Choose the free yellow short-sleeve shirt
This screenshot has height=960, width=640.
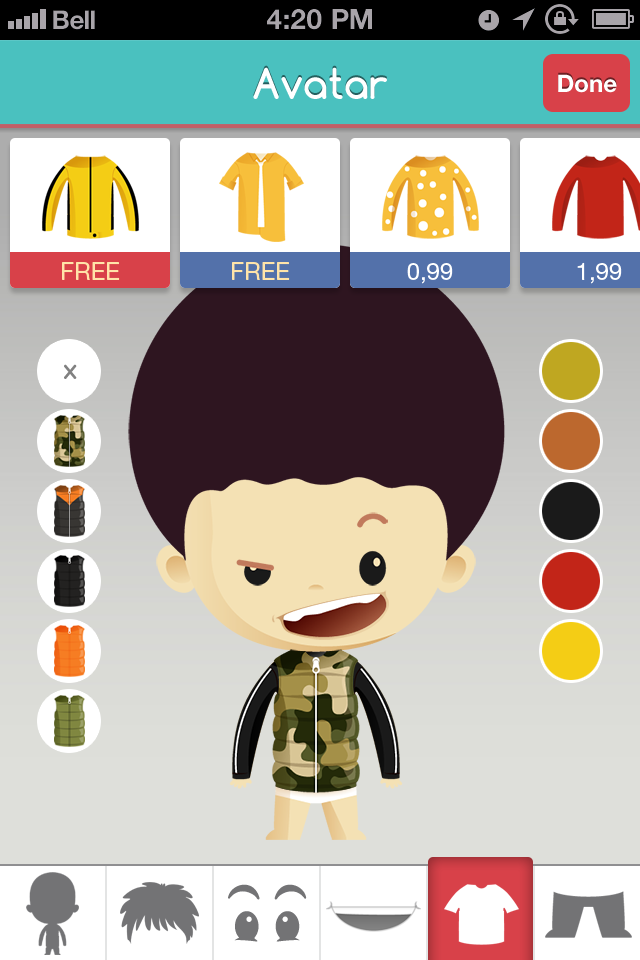260,212
